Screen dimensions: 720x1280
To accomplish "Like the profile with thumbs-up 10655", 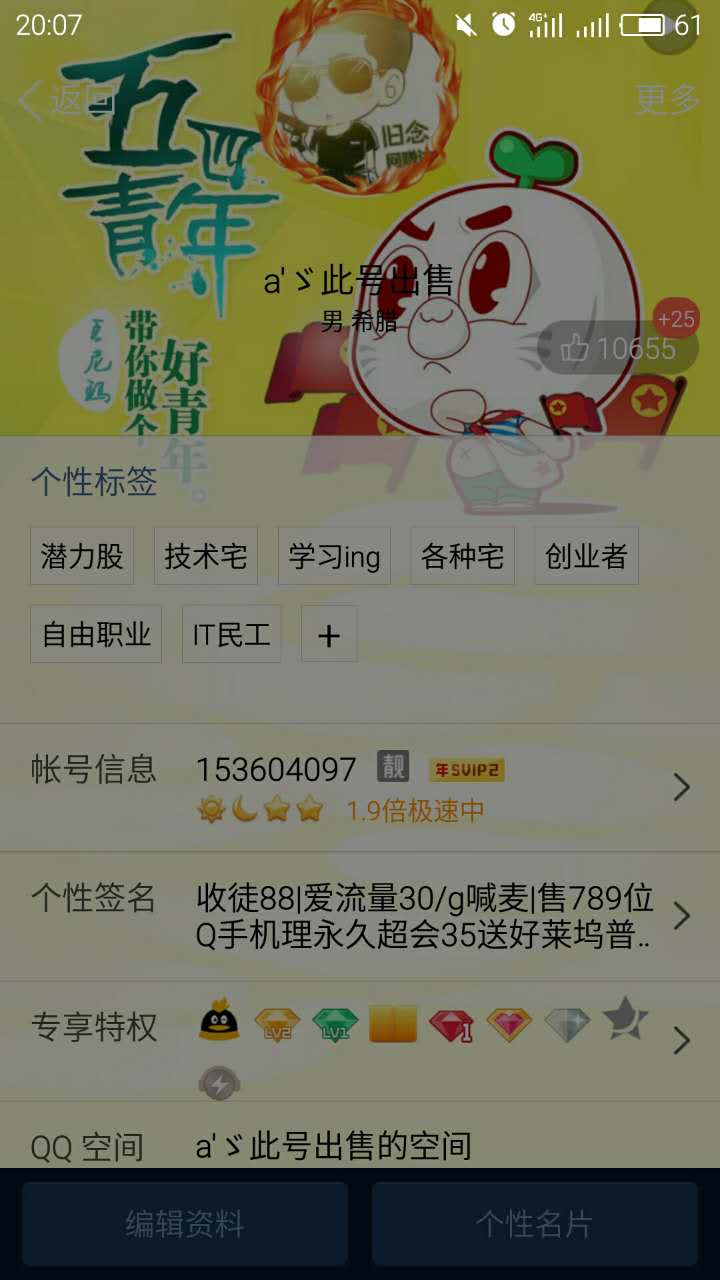I will (x=618, y=348).
